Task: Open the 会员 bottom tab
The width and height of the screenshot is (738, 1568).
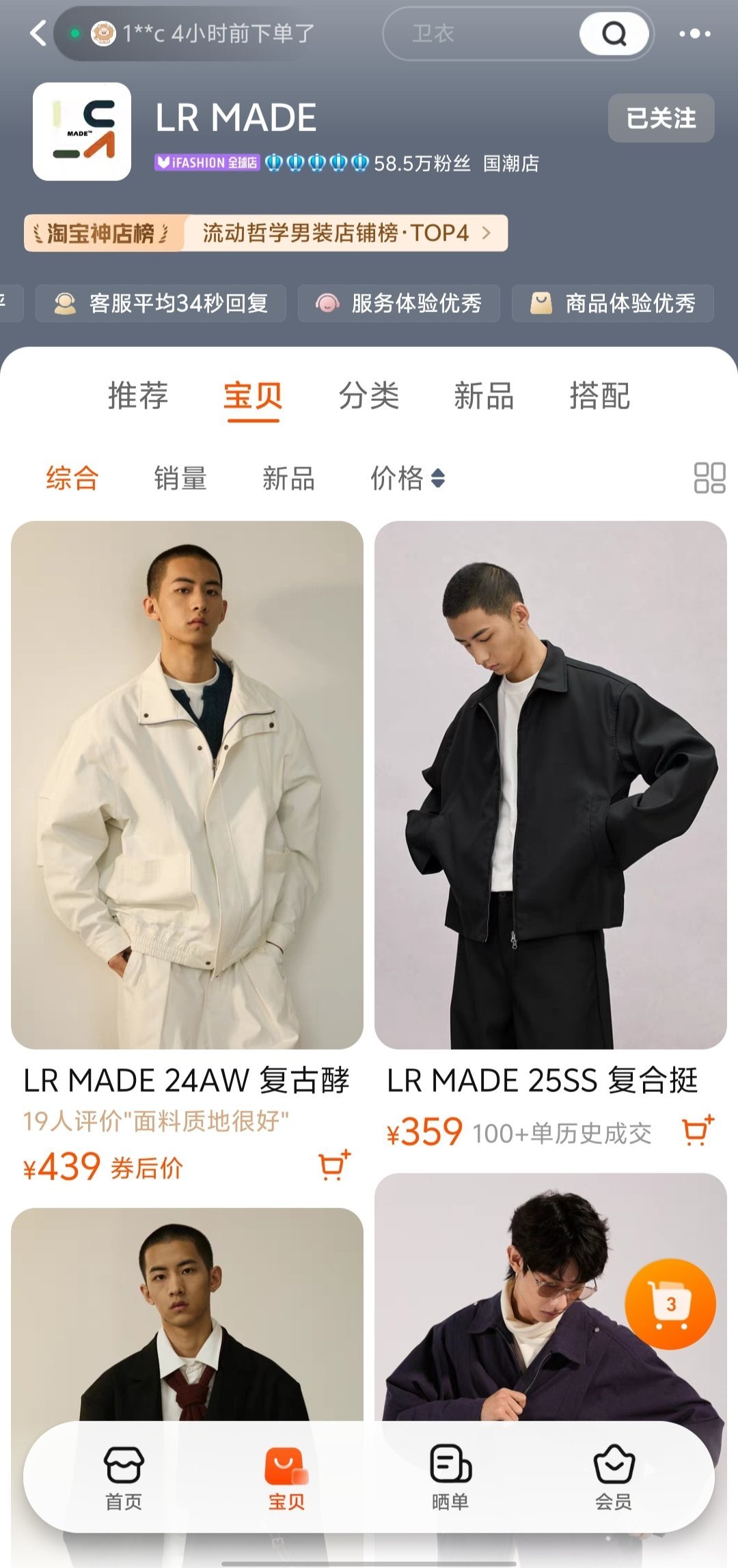Action: 614,1478
